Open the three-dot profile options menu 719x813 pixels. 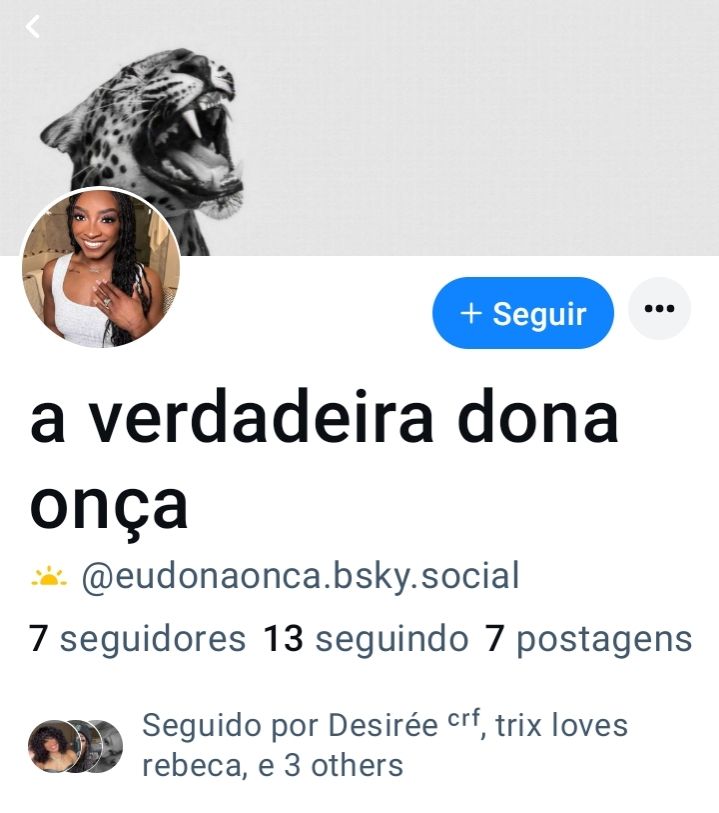(x=659, y=309)
